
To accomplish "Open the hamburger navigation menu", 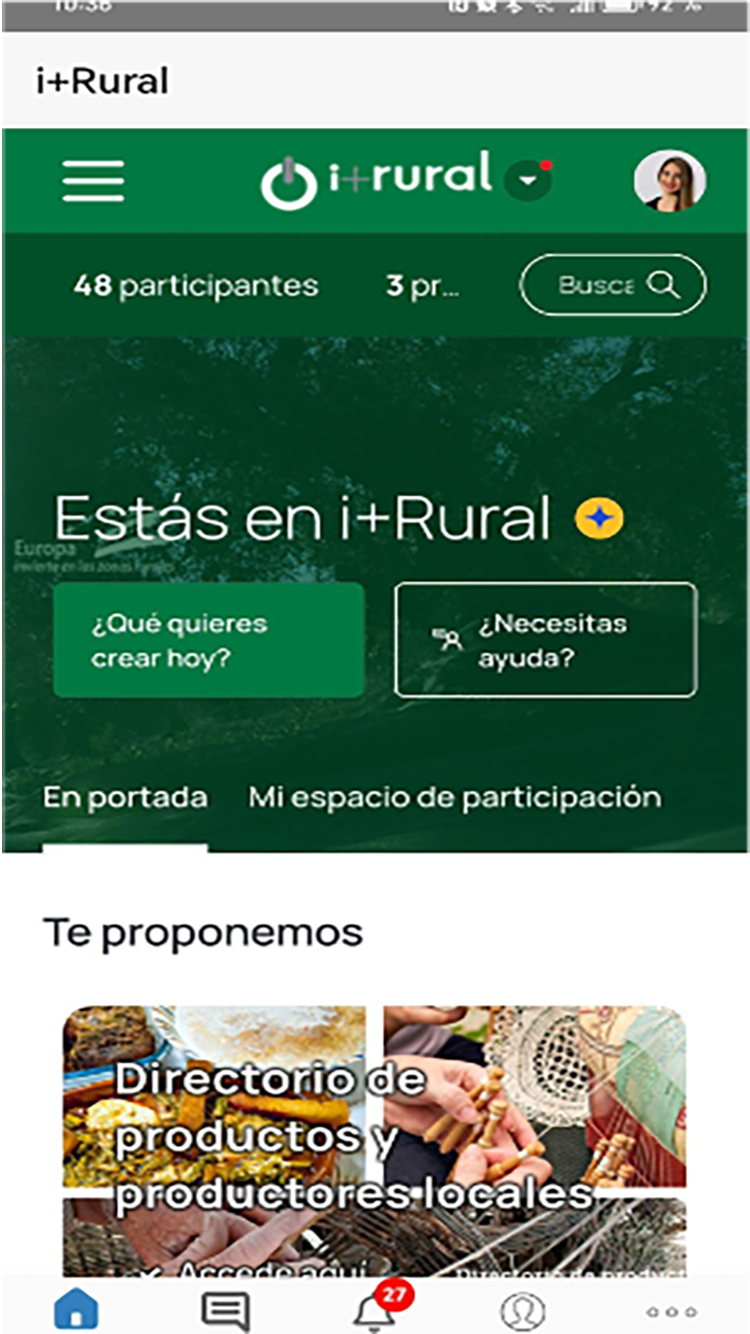I will pos(92,181).
